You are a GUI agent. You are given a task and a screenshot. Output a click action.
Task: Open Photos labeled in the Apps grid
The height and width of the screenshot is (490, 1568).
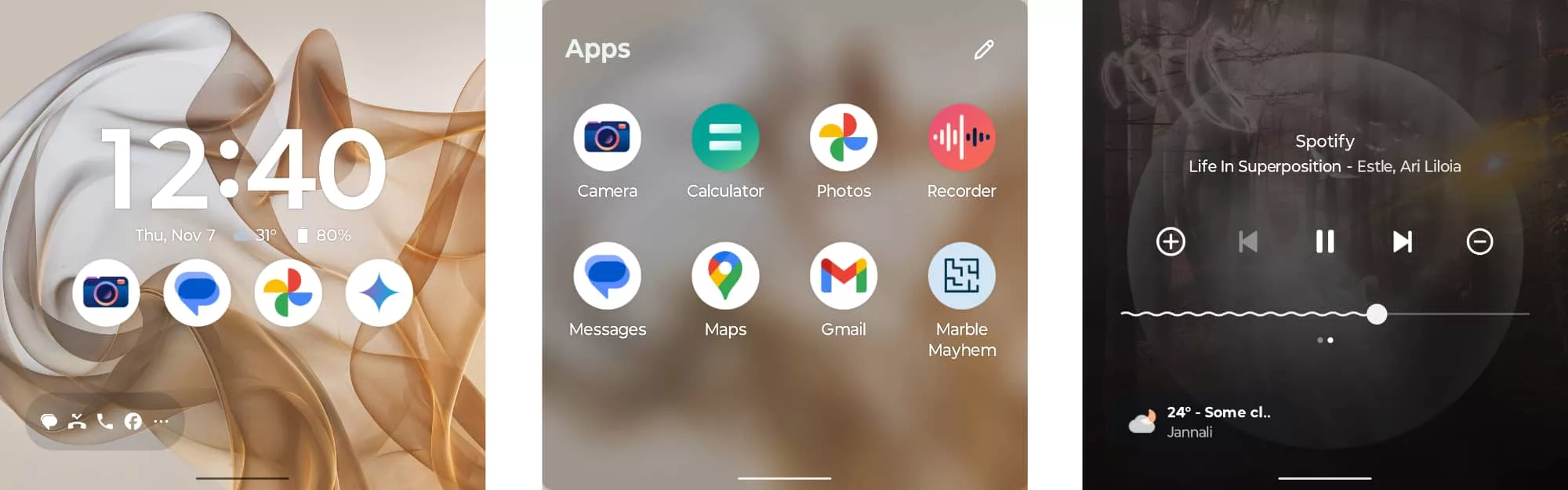844,138
